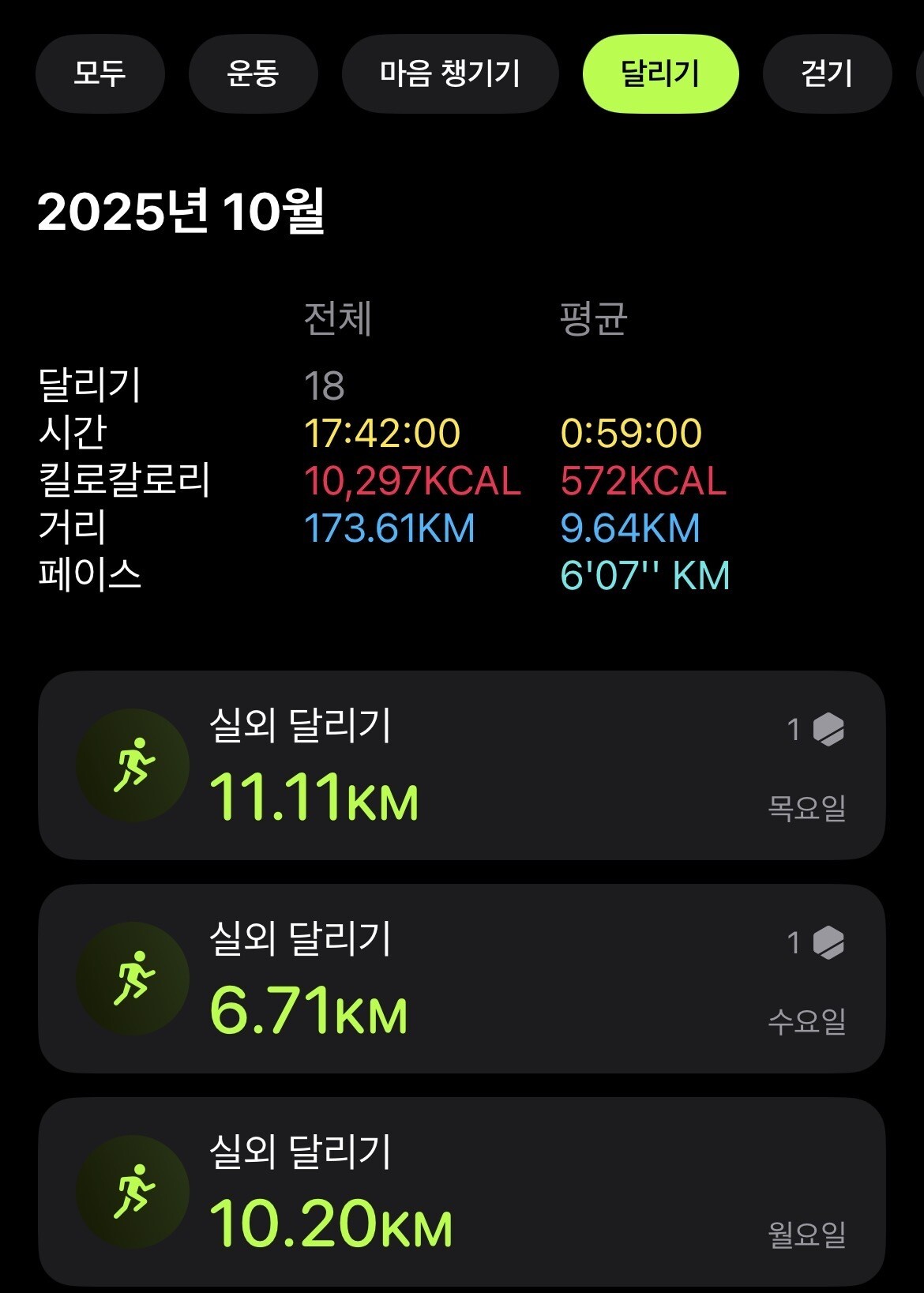Filter by 마음 챙기기
This screenshot has width=924, height=1293.
(x=449, y=73)
